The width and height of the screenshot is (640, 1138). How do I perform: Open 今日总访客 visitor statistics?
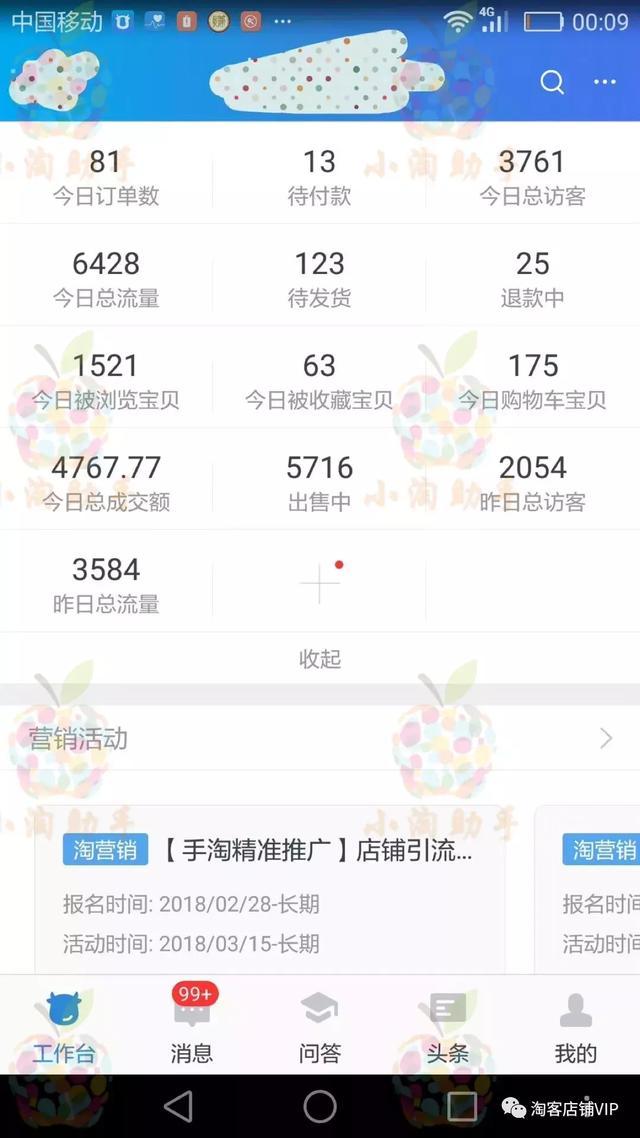[x=532, y=176]
